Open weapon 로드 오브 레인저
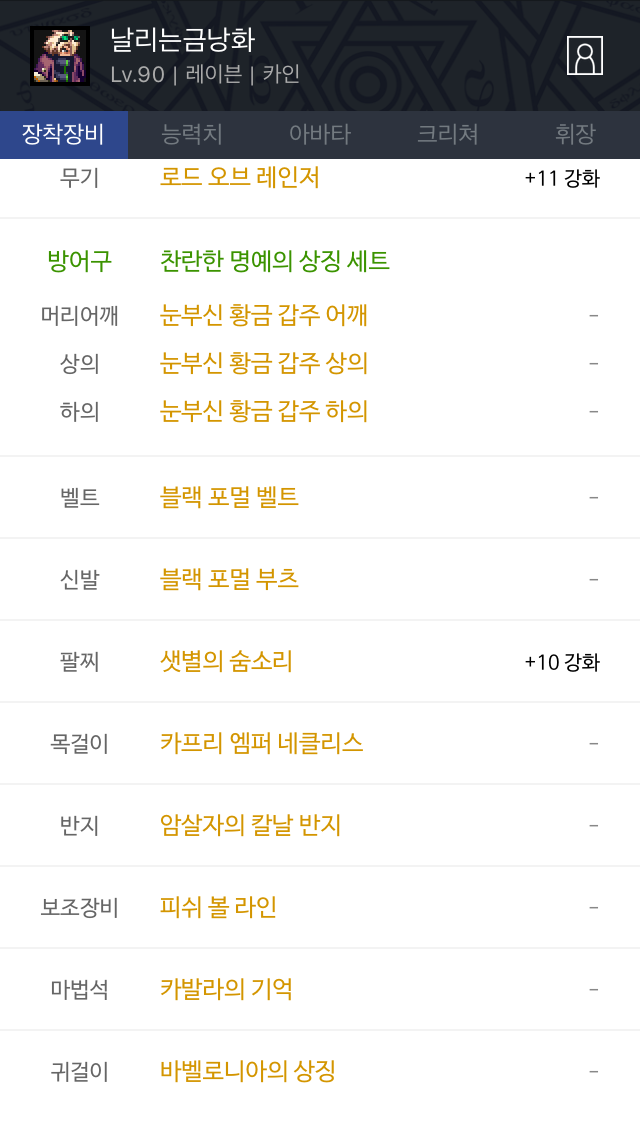This screenshot has height=1136, width=640. [240, 178]
